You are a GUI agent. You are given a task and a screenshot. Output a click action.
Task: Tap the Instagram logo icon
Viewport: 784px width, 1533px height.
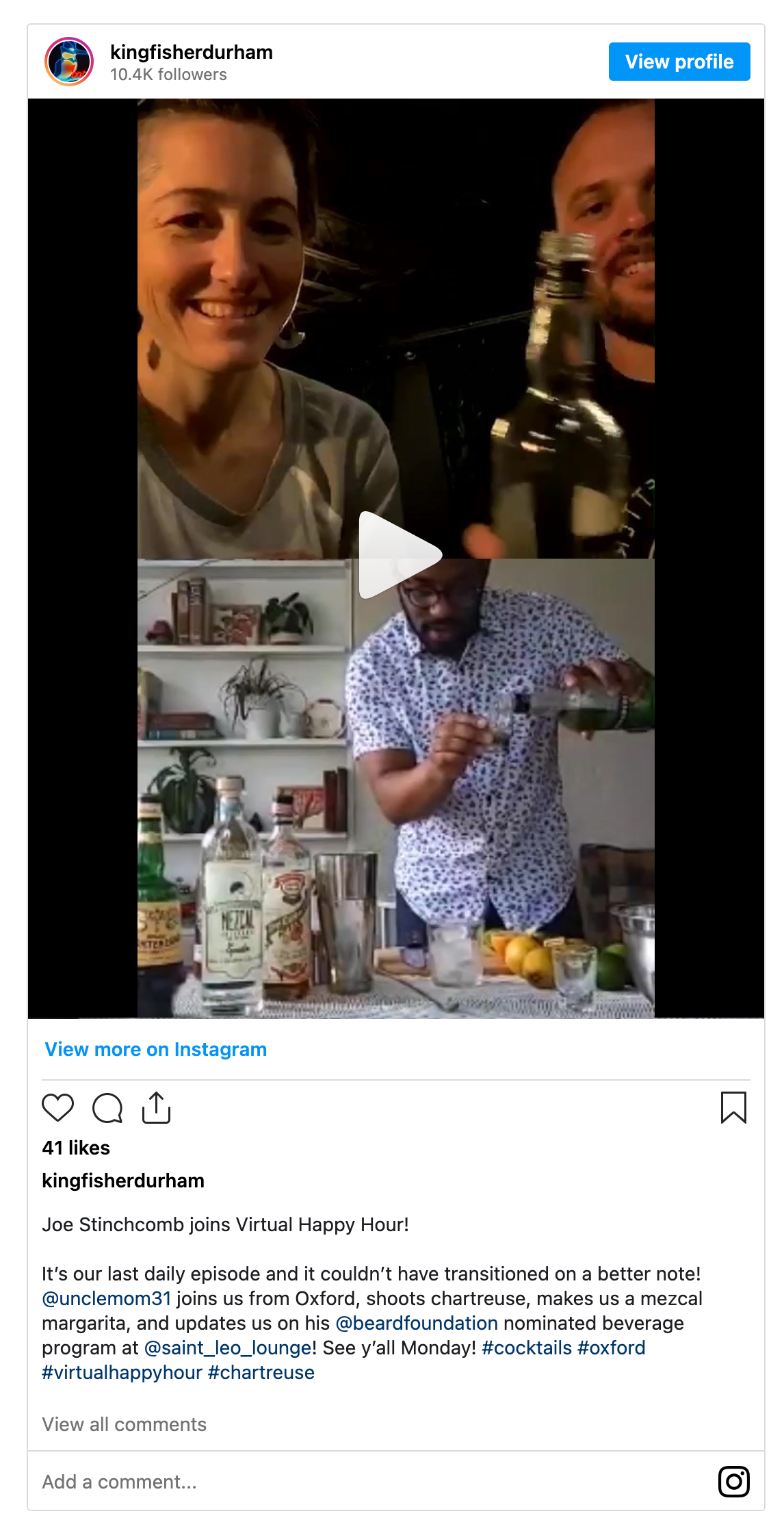[733, 1482]
